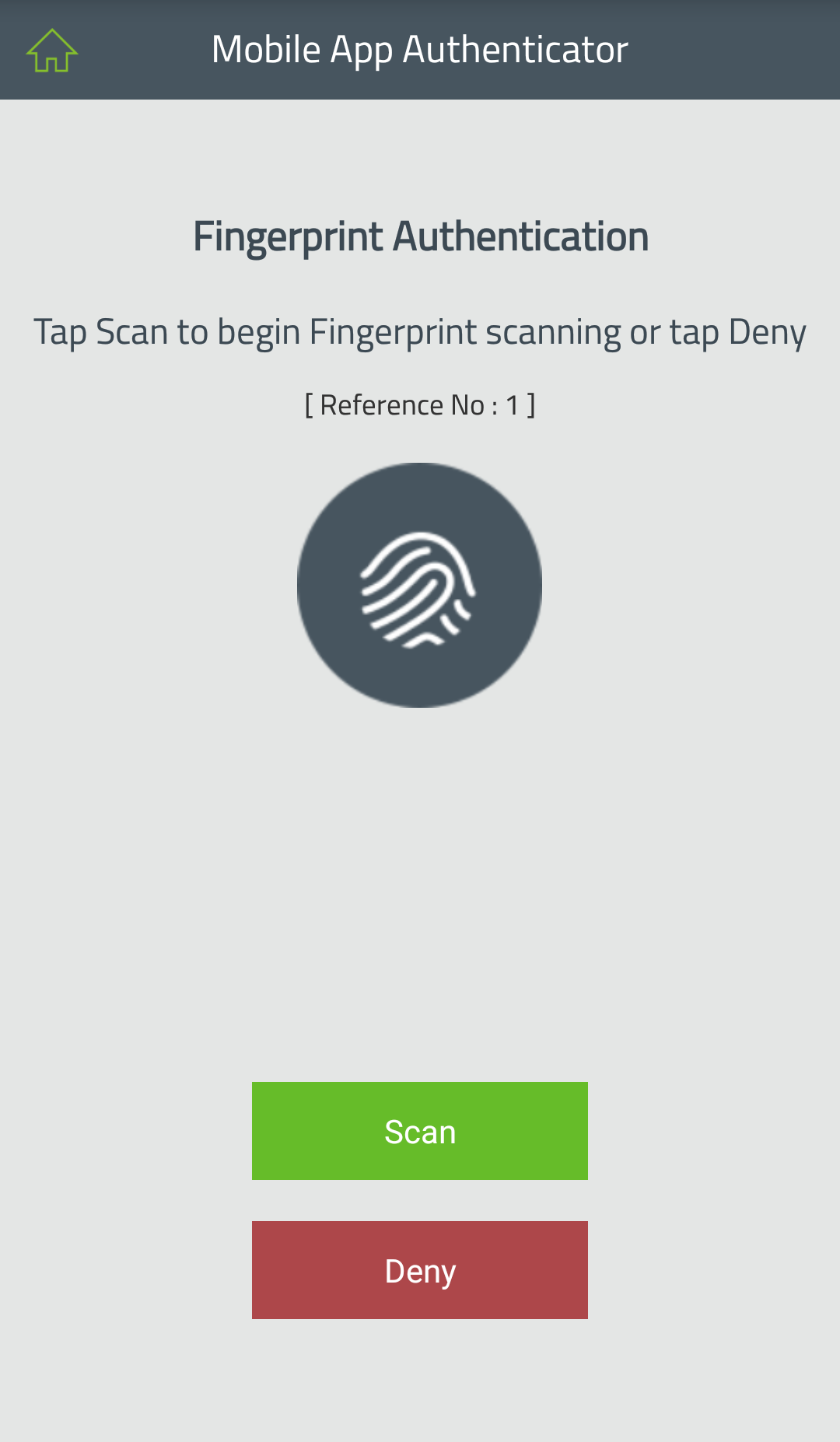This screenshot has height=1442, width=840.
Task: Tap Scan to begin fingerprint scanning
Action: pos(419,1130)
